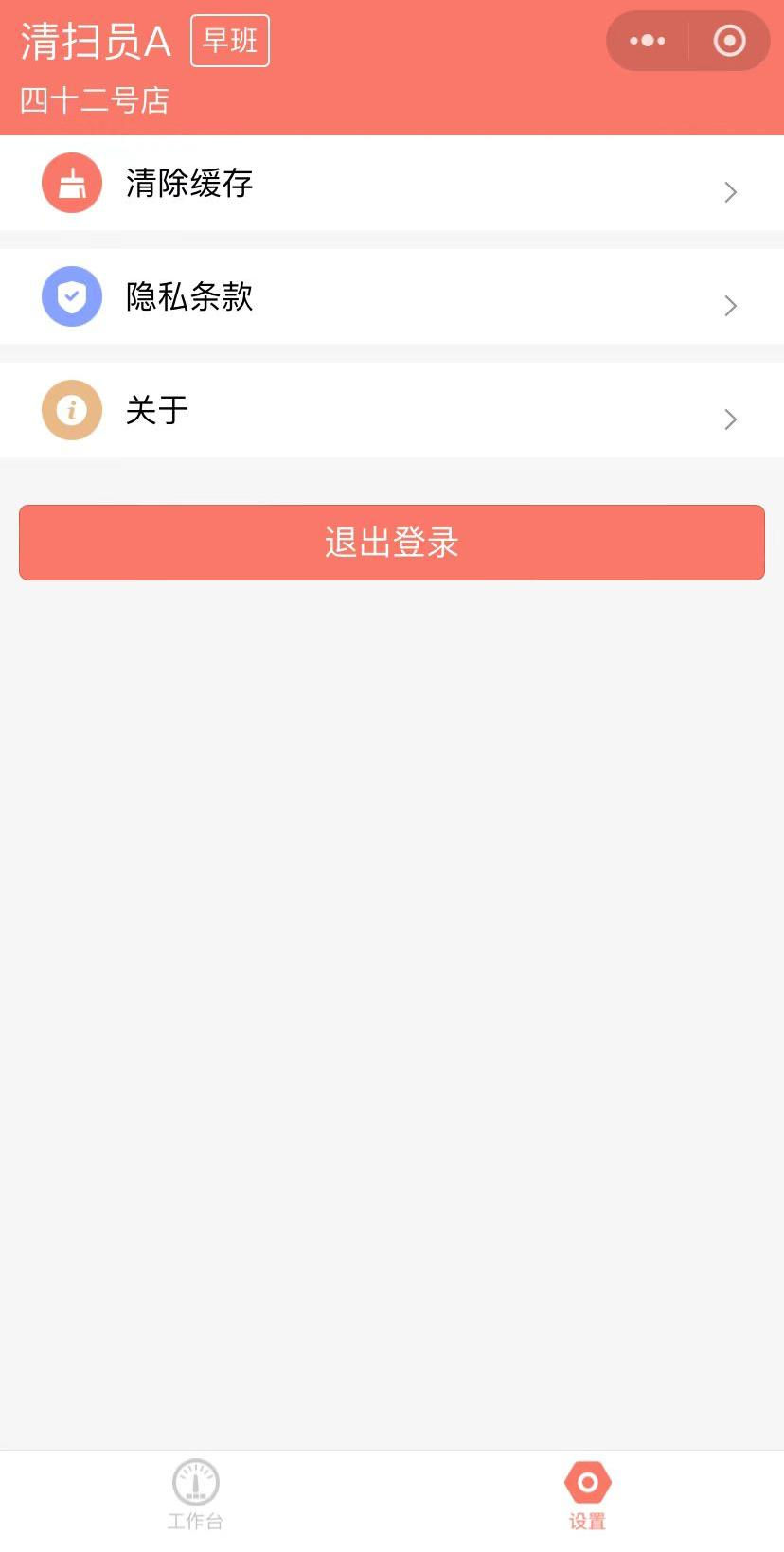Screen dimensions: 784x1552
Task: Open 清除缓存 row
Action: (392, 183)
